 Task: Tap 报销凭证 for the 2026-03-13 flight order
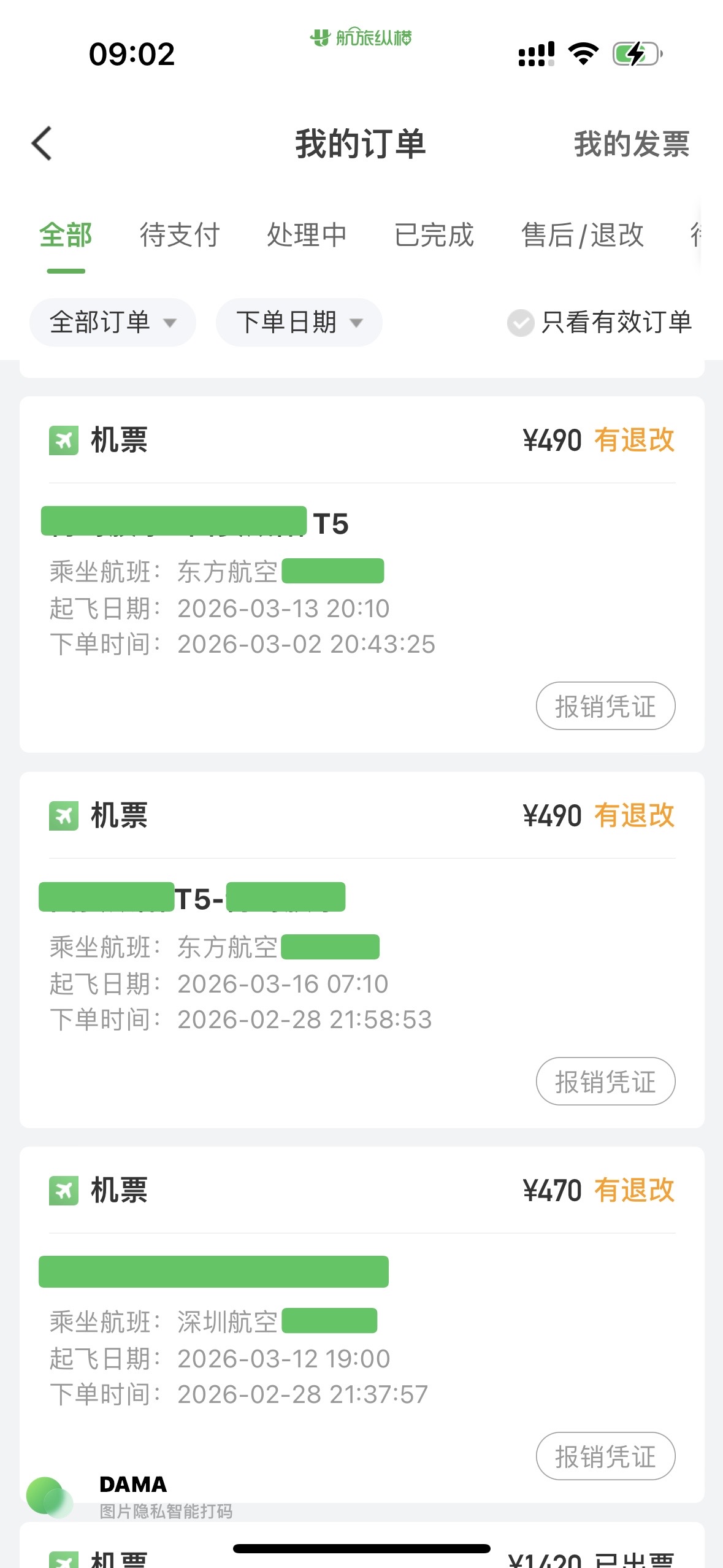tap(605, 706)
